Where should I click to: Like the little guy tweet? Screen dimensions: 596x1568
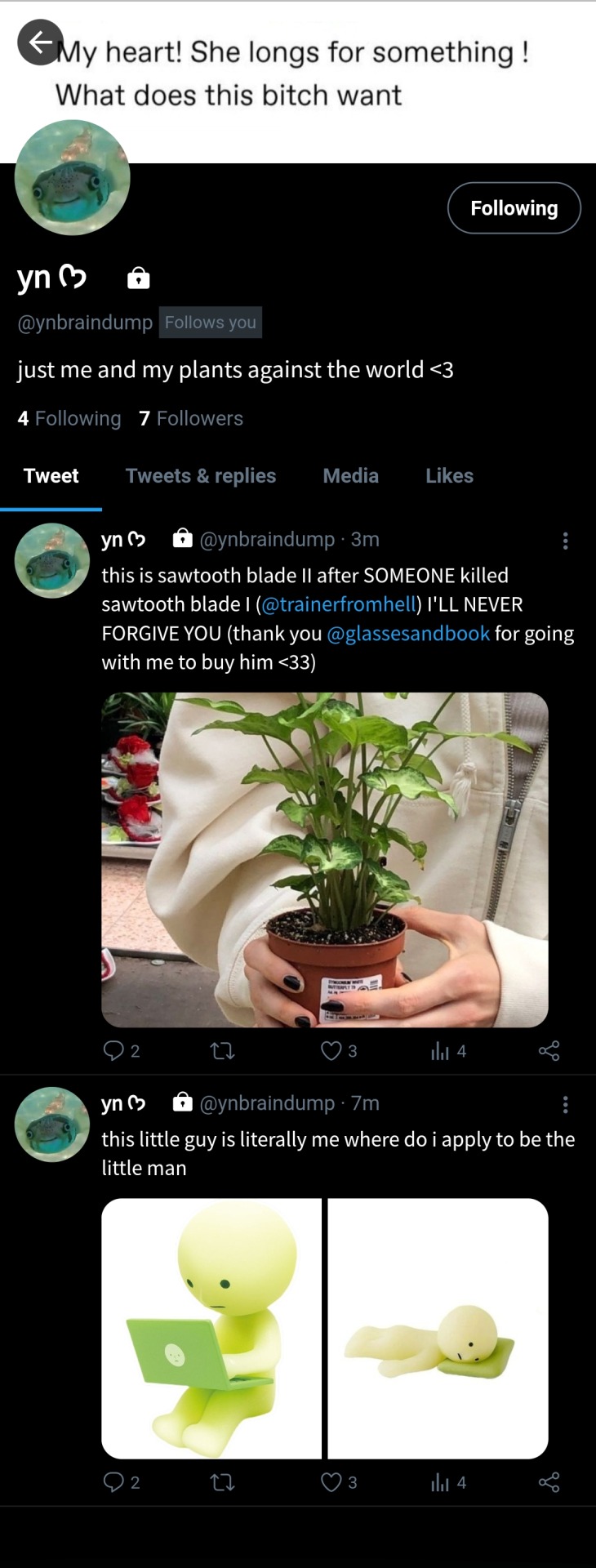click(331, 1481)
